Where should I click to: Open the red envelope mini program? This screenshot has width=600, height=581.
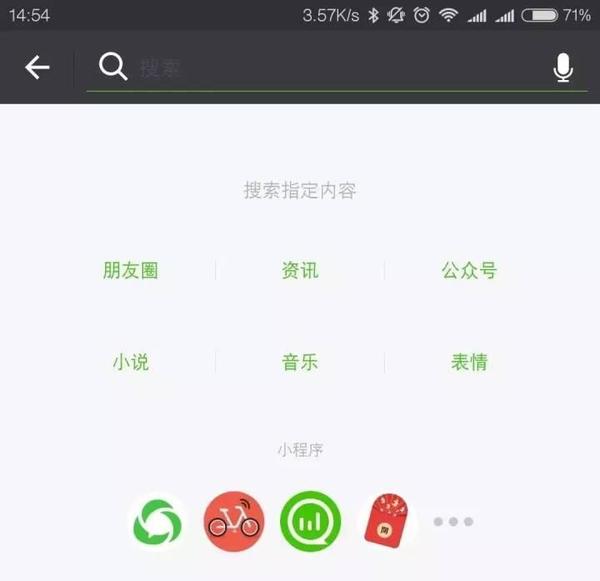point(387,521)
